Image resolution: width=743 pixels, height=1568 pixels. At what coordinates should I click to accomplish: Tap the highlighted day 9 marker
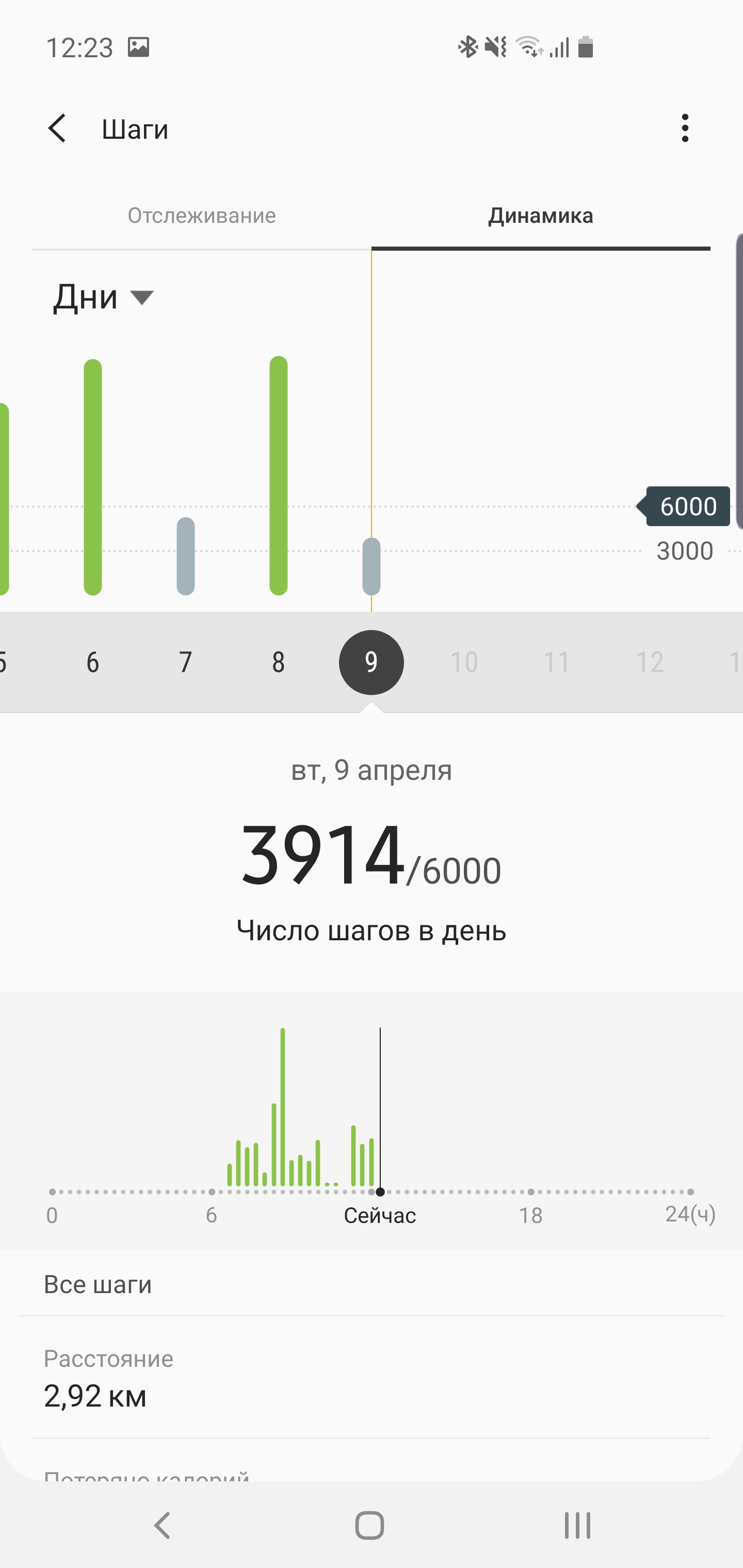[371, 662]
